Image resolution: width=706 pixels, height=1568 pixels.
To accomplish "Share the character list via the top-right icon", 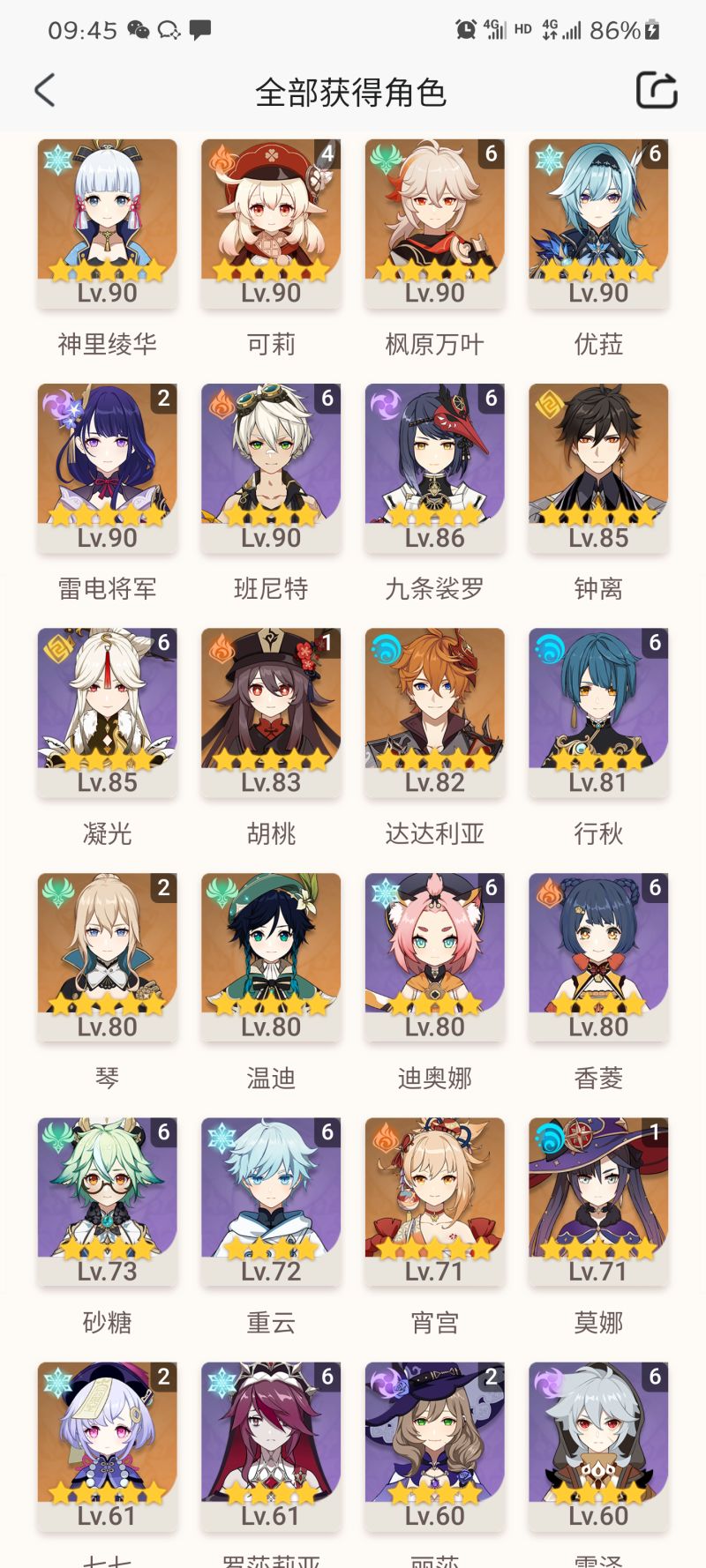I will (x=657, y=91).
